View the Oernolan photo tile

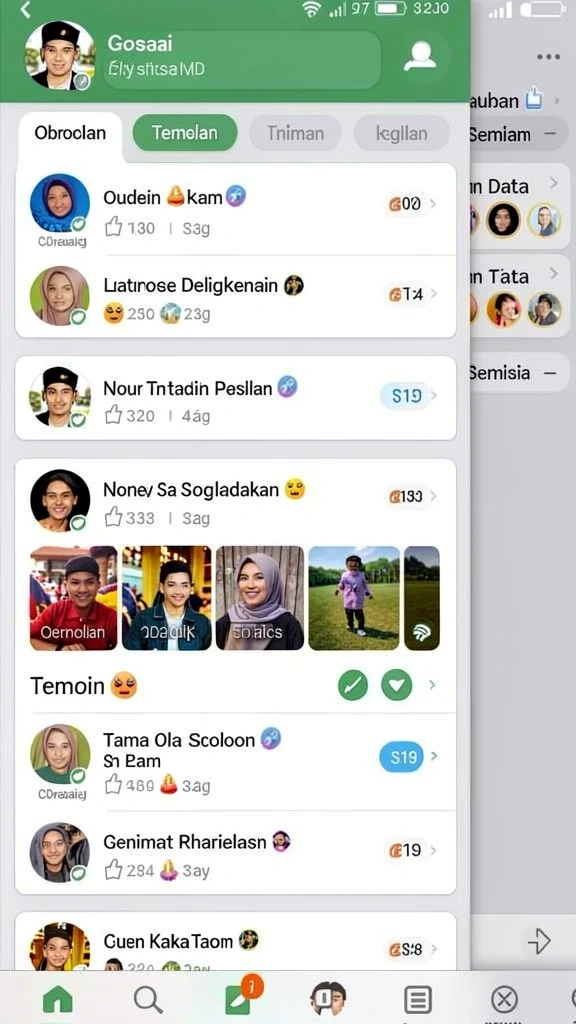click(73, 598)
